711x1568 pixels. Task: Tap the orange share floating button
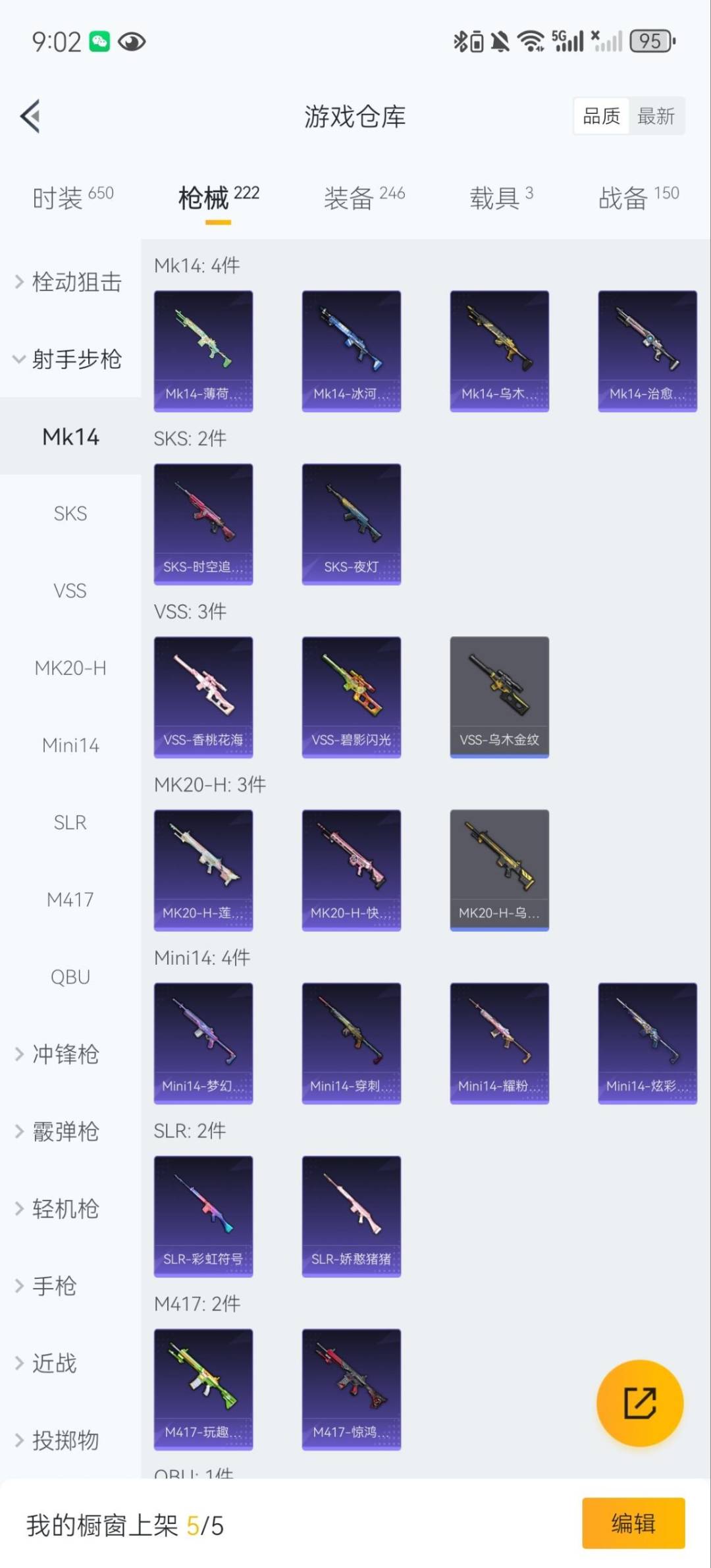(639, 1403)
